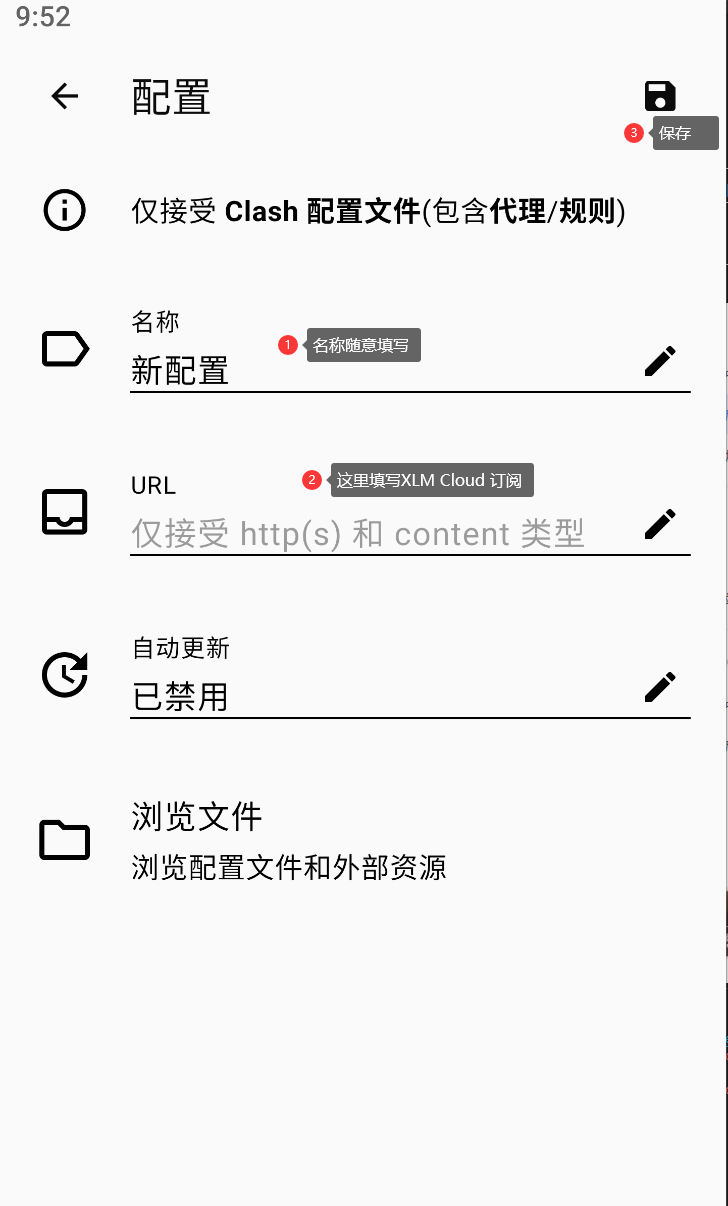Viewport: 728px width, 1206px height.
Task: Click the back arrow to exit 配置
Action: click(64, 96)
